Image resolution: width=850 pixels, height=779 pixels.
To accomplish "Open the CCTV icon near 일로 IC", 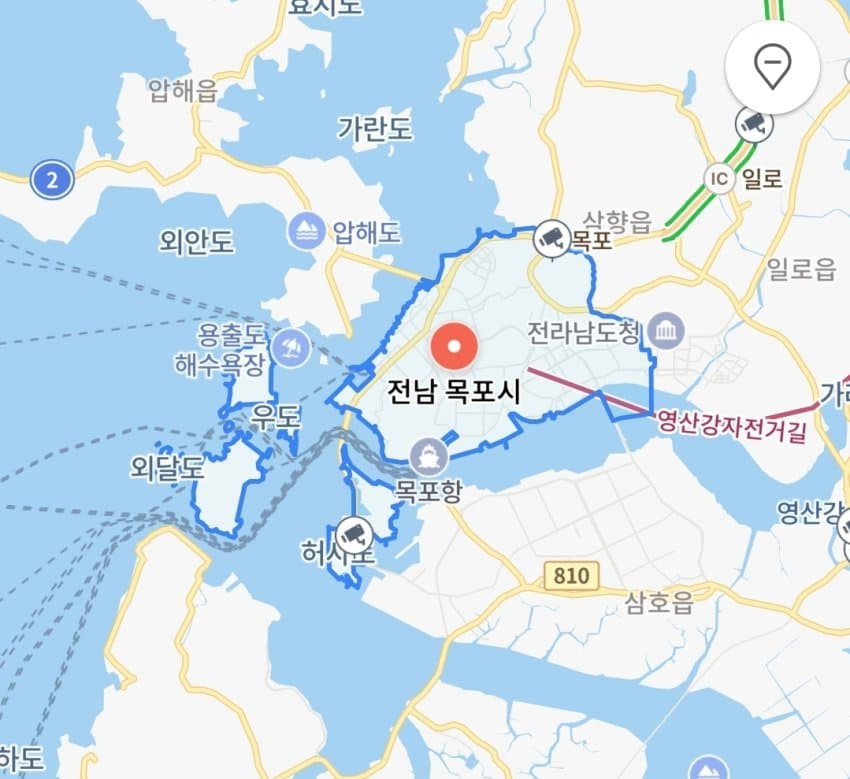I will (754, 124).
